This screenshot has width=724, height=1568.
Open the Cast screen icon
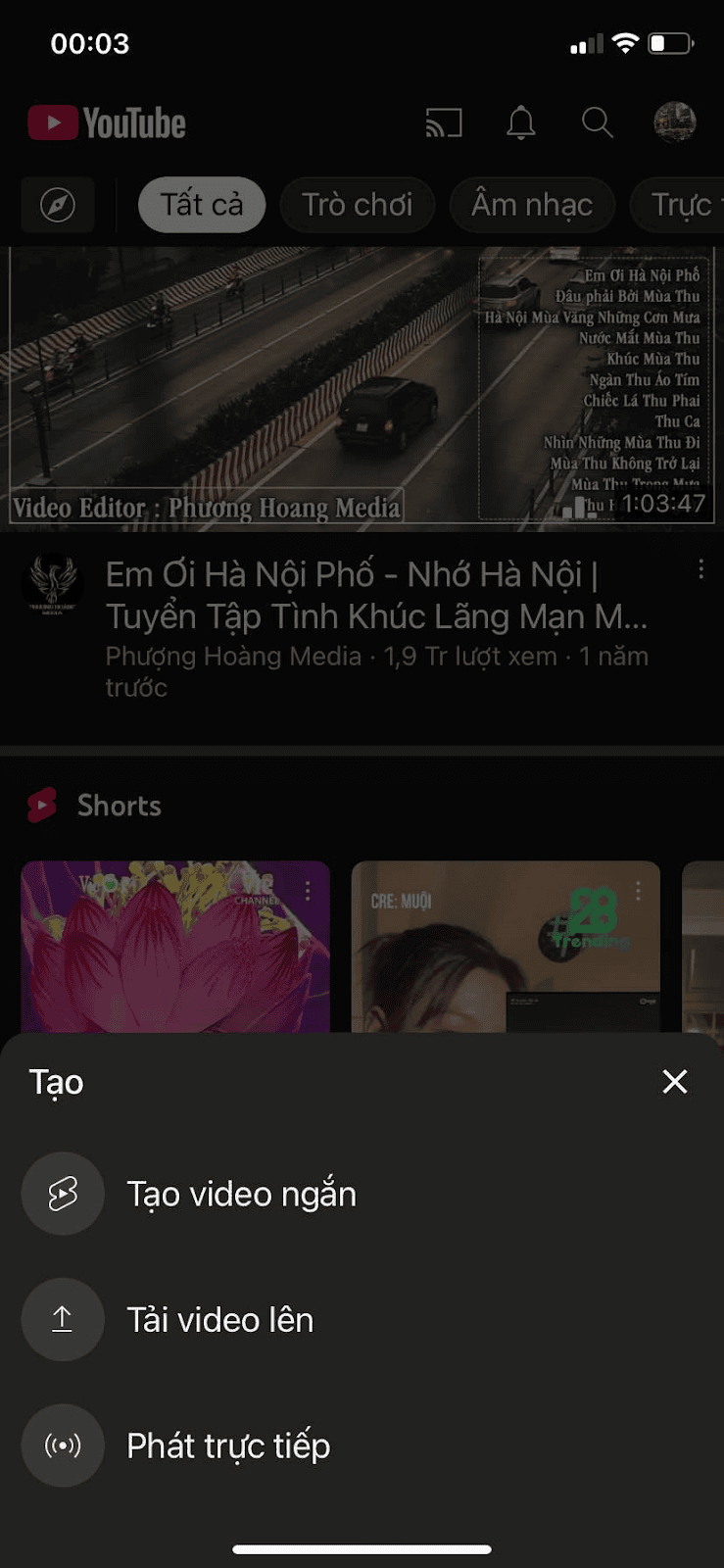444,122
